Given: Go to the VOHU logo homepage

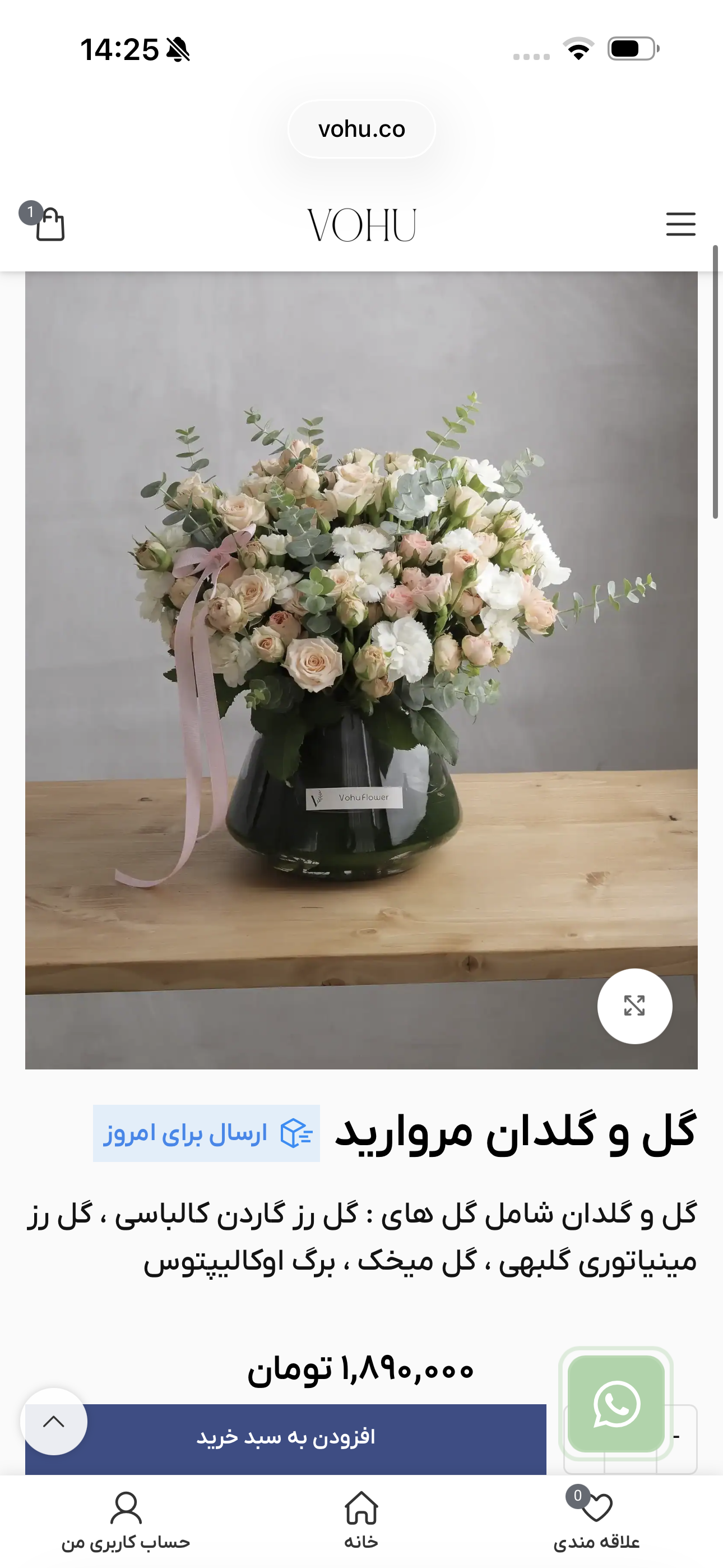Looking at the screenshot, I should [x=361, y=225].
